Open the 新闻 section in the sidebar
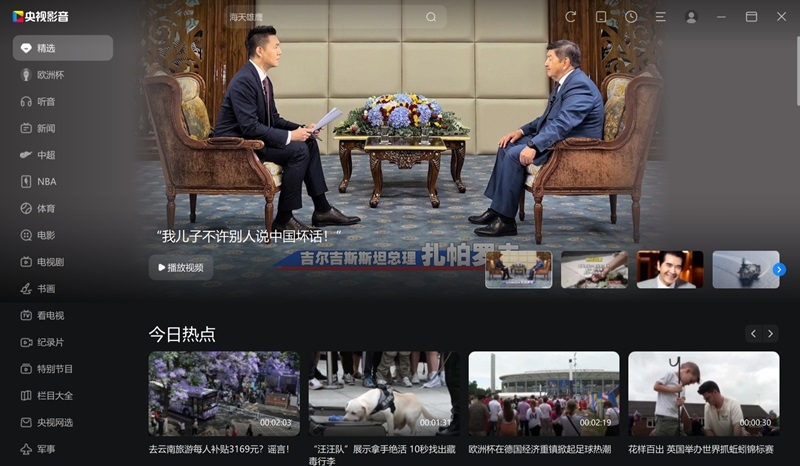 [46, 128]
